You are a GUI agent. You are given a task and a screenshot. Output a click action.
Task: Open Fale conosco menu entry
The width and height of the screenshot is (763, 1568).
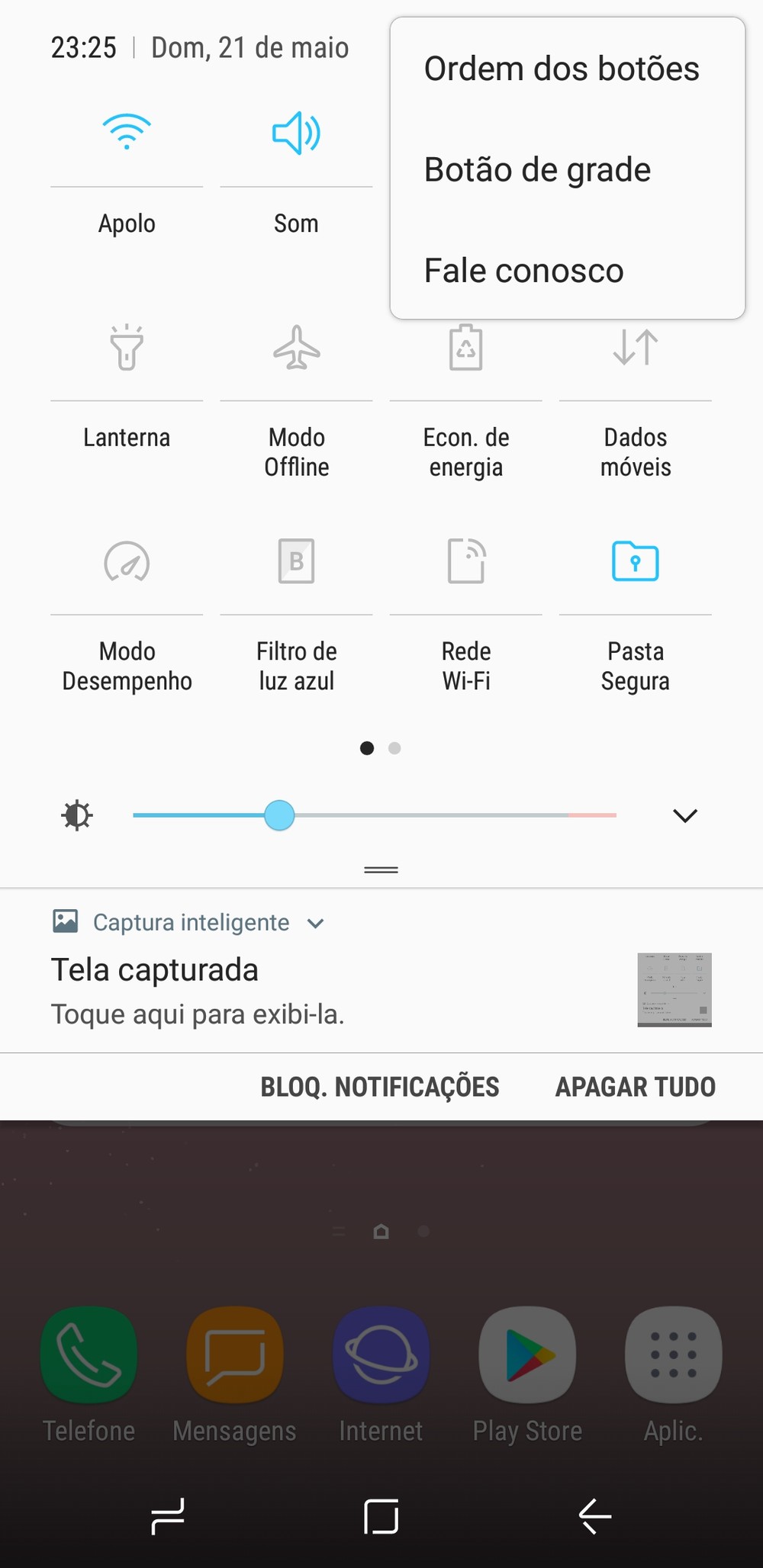523,272
